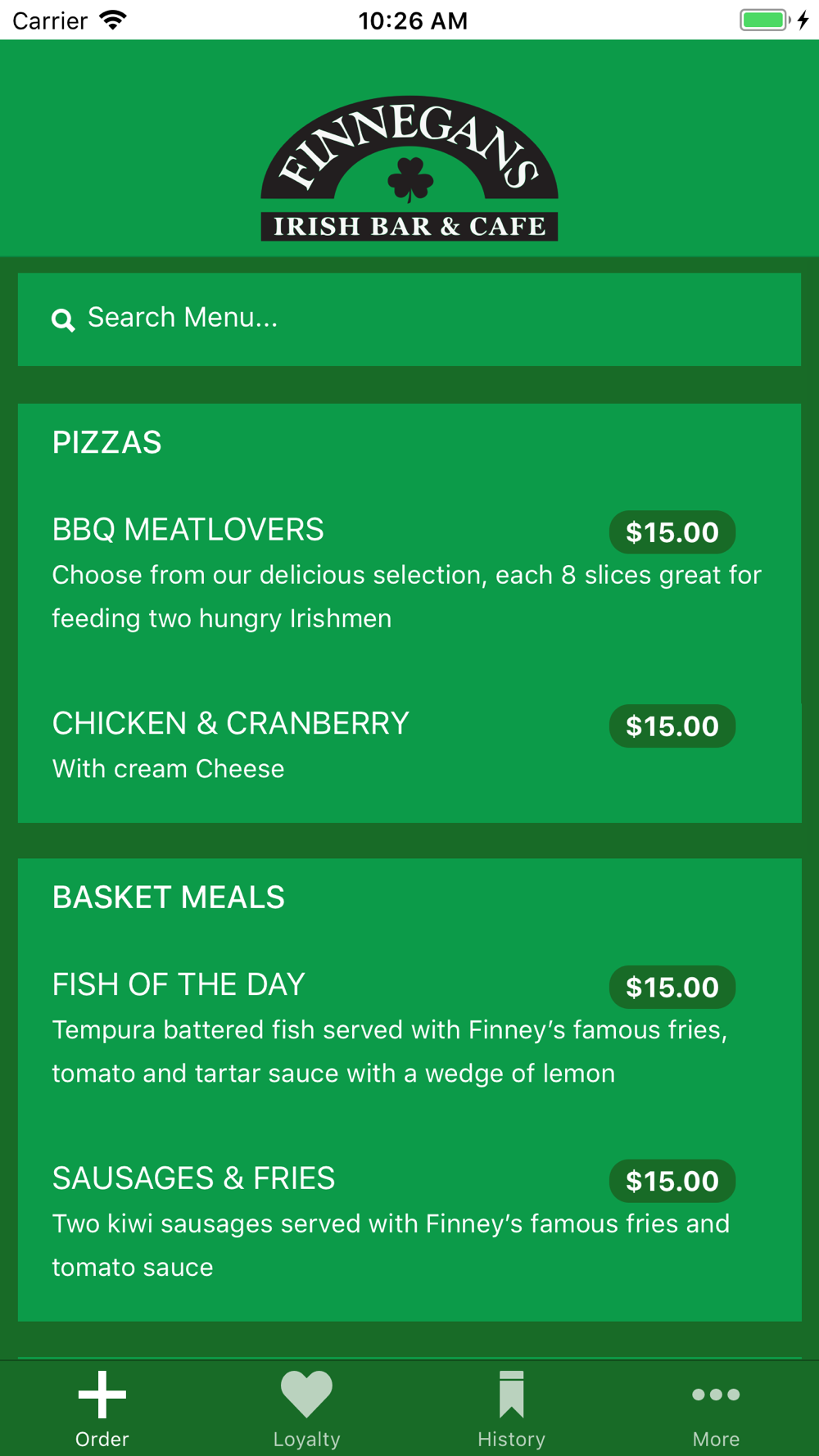The image size is (819, 1456).
Task: Open the Fish of the Day meal
Action: tap(409, 1028)
